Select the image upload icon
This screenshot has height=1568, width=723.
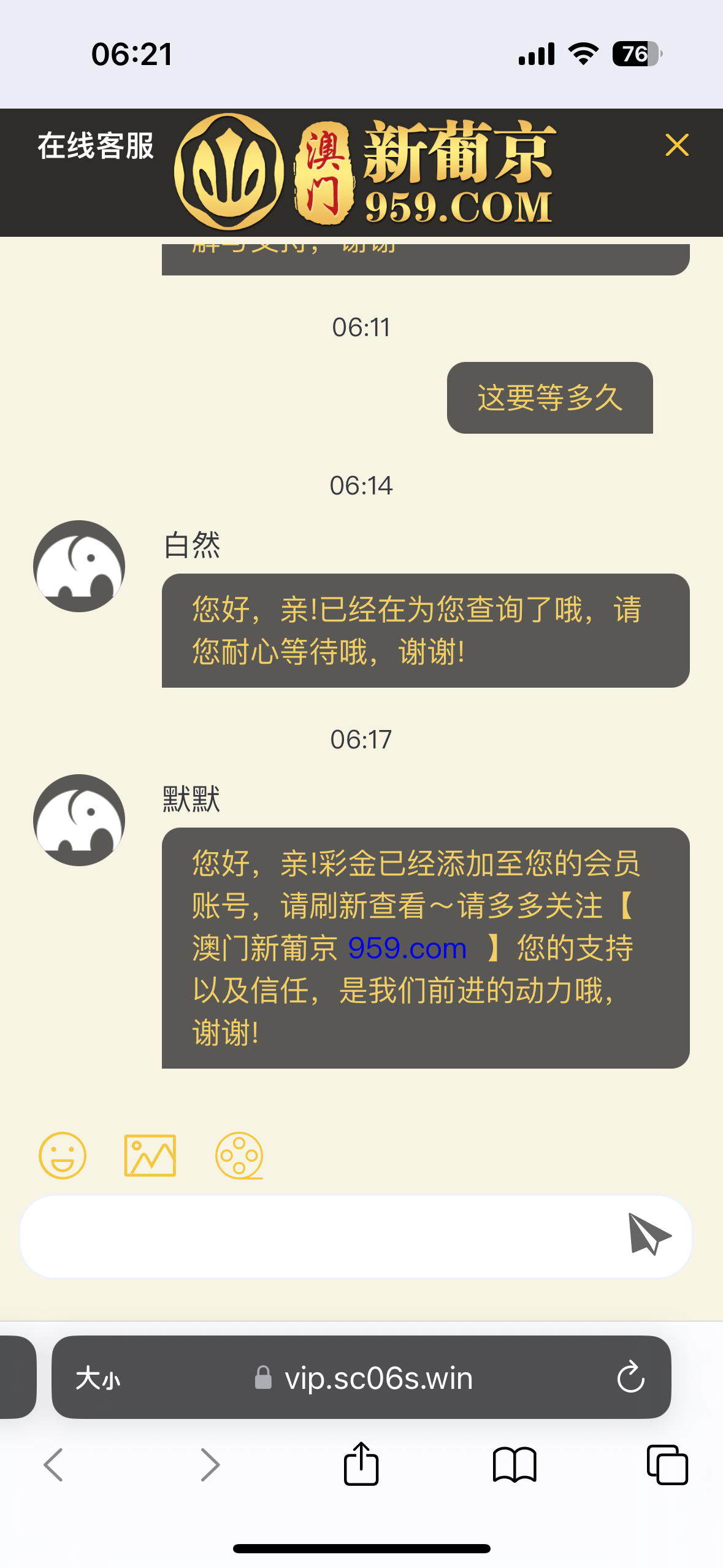150,1155
